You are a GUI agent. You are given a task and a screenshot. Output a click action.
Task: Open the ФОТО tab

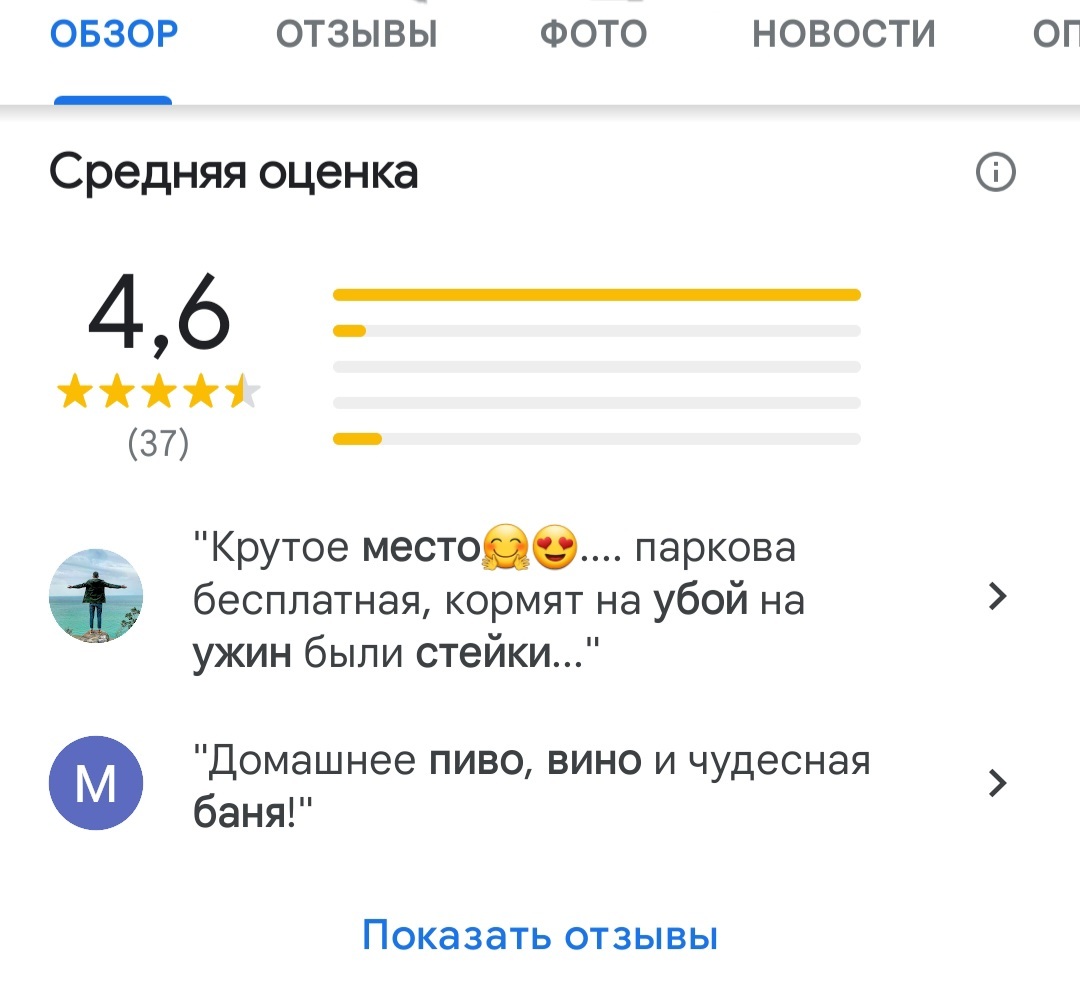(x=594, y=35)
